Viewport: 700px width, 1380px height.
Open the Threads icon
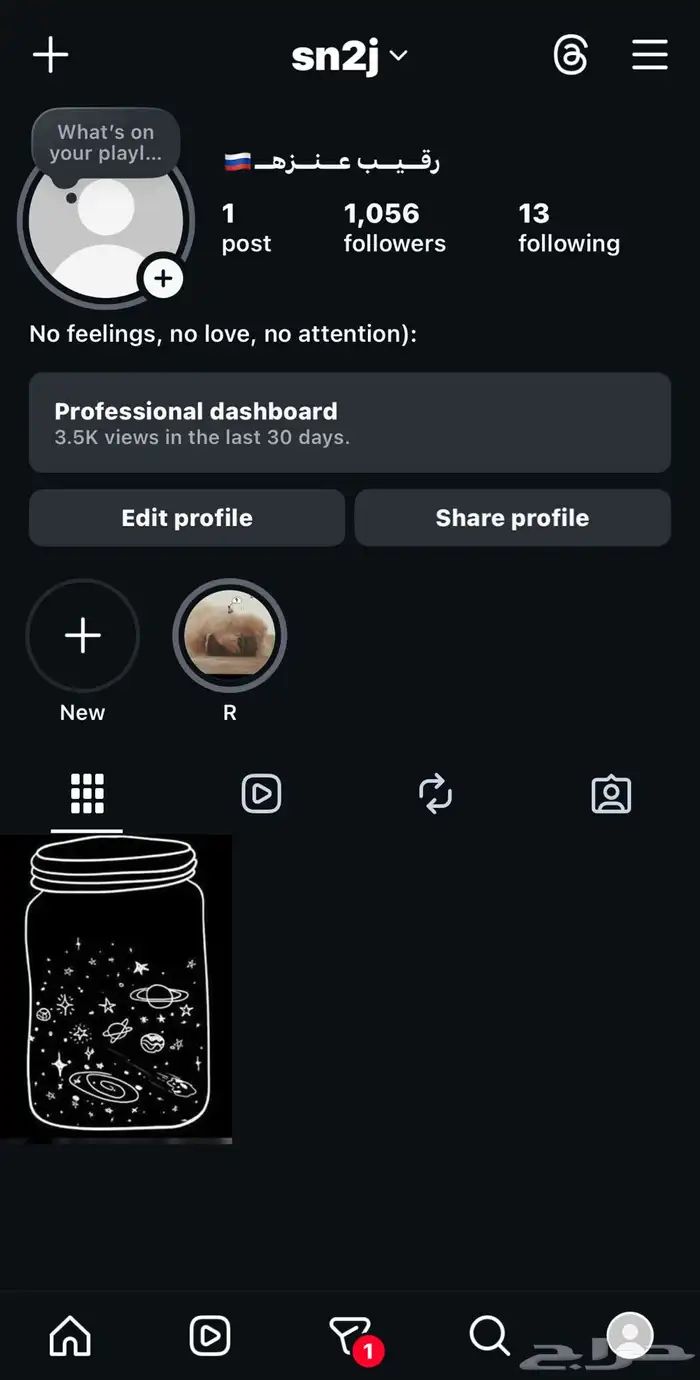tap(571, 55)
